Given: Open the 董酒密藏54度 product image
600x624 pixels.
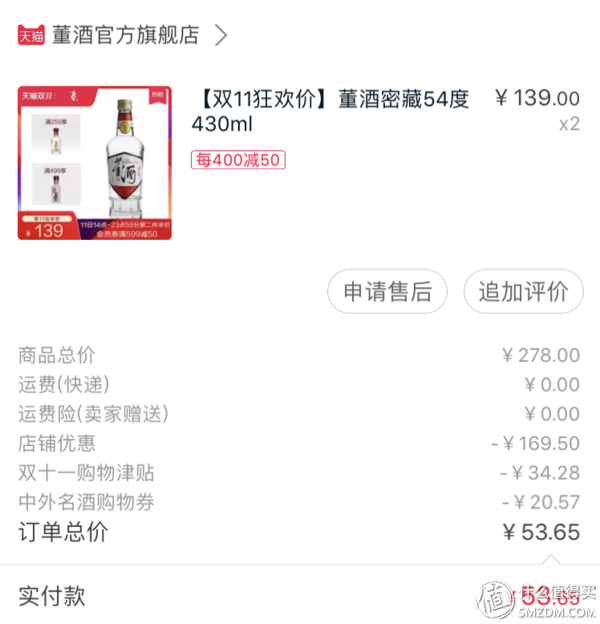Looking at the screenshot, I should [94, 163].
